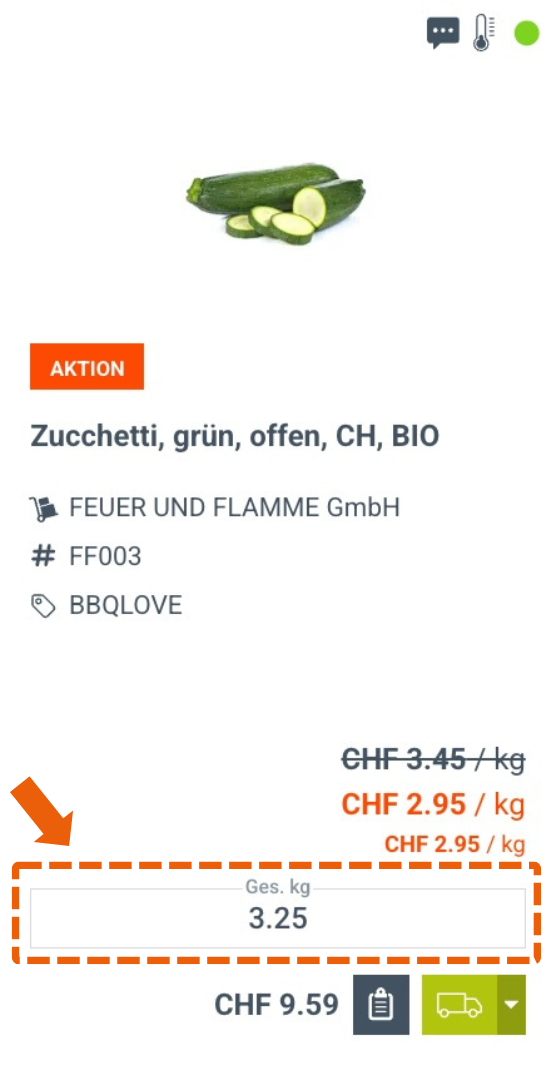Tap the thermometer storage info icon

point(484,33)
